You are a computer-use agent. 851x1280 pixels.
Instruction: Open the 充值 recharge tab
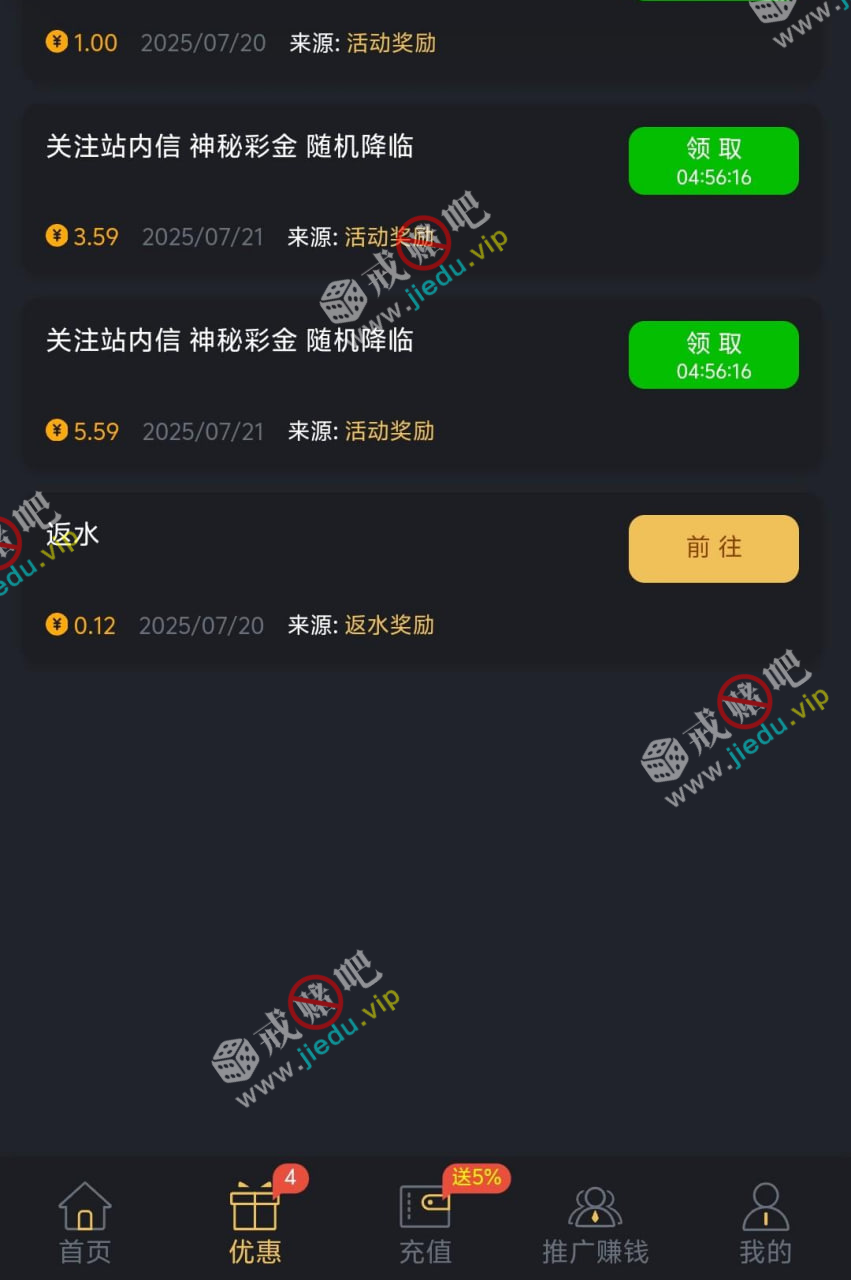pos(426,1222)
